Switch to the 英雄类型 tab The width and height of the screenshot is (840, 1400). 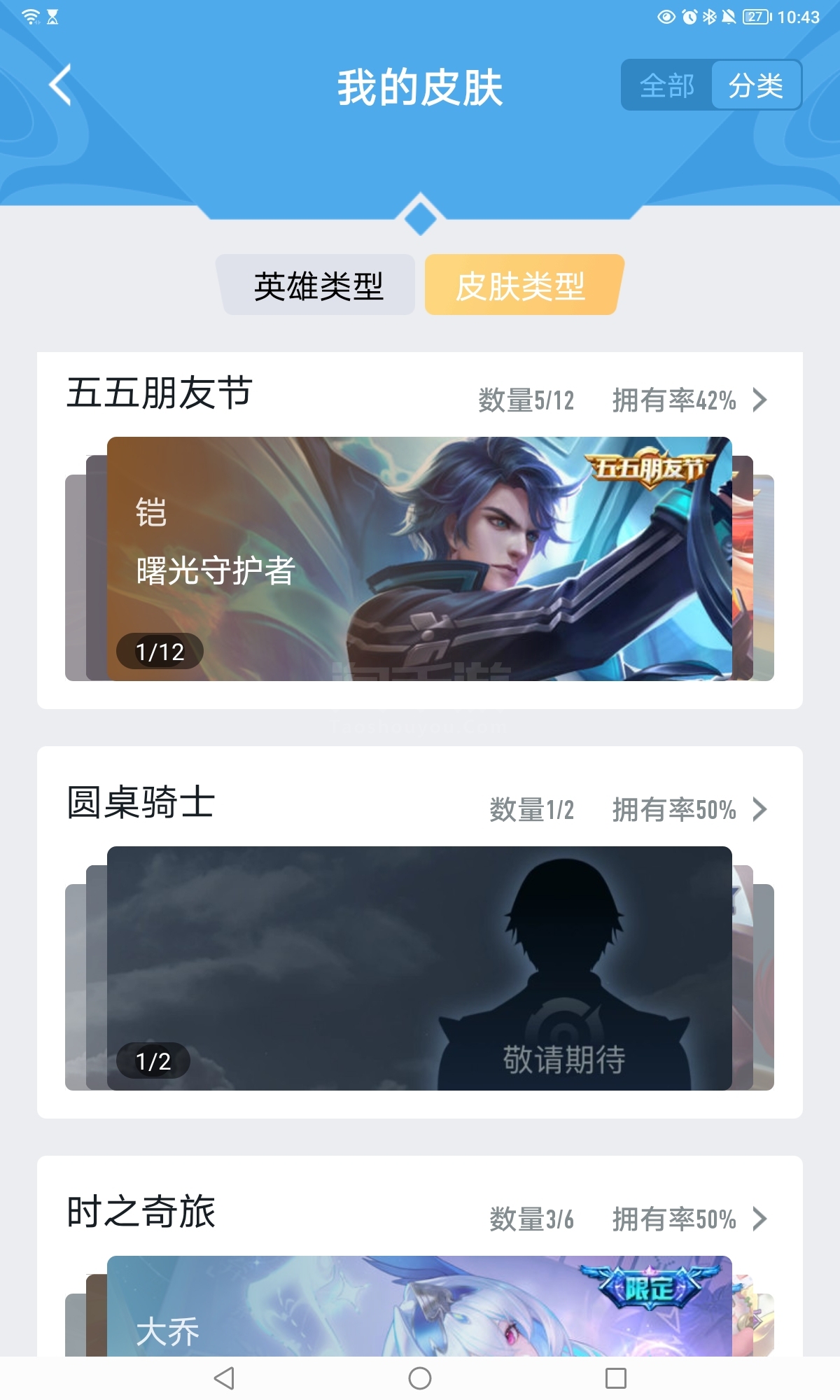pyautogui.click(x=318, y=286)
